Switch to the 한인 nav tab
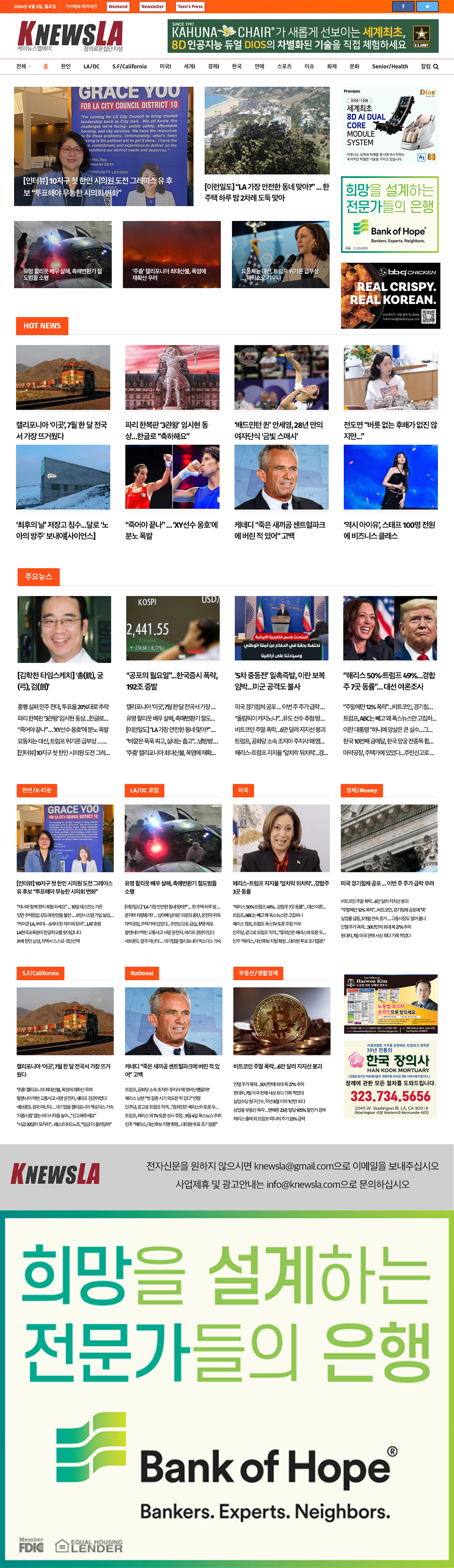The height and width of the screenshot is (1568, 454). 66,67
